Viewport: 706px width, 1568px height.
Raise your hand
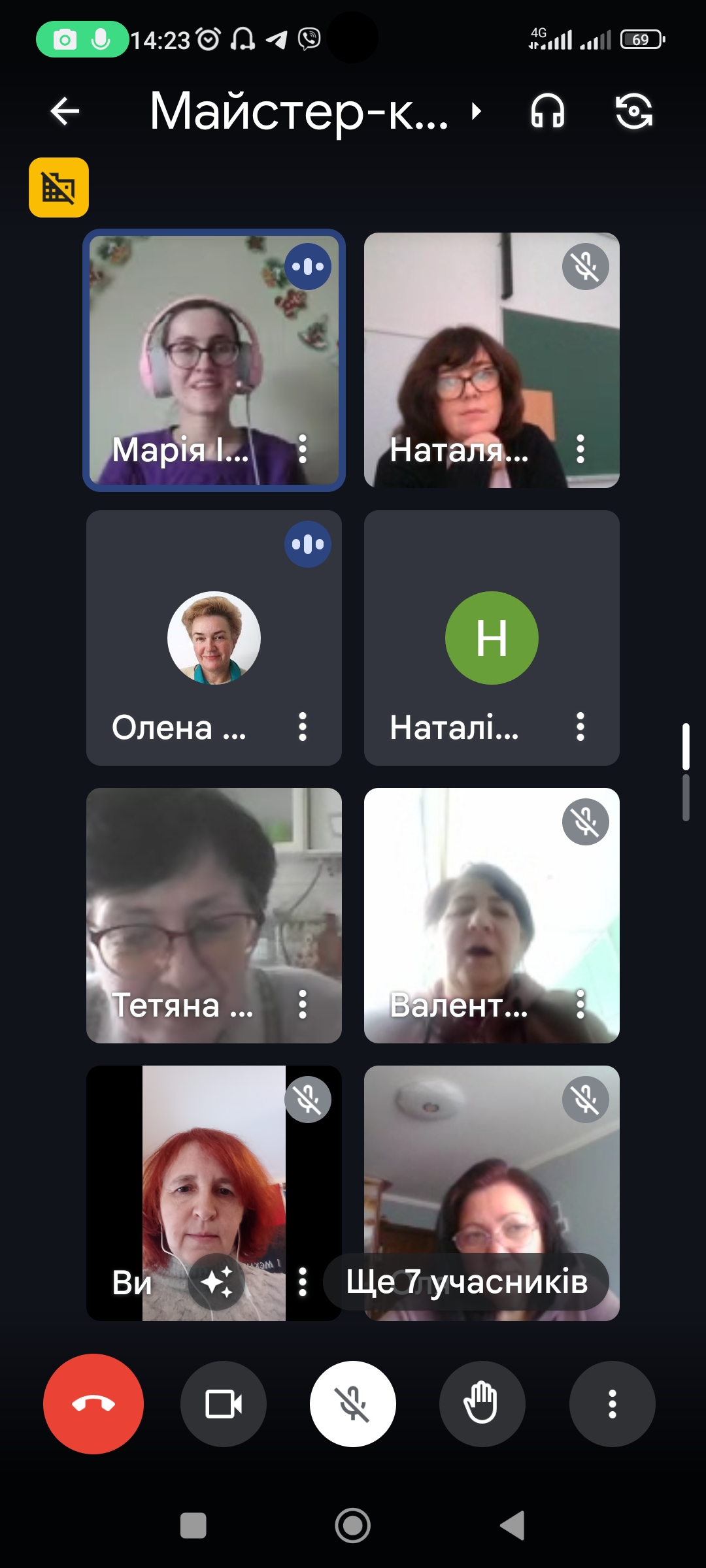coord(482,1403)
